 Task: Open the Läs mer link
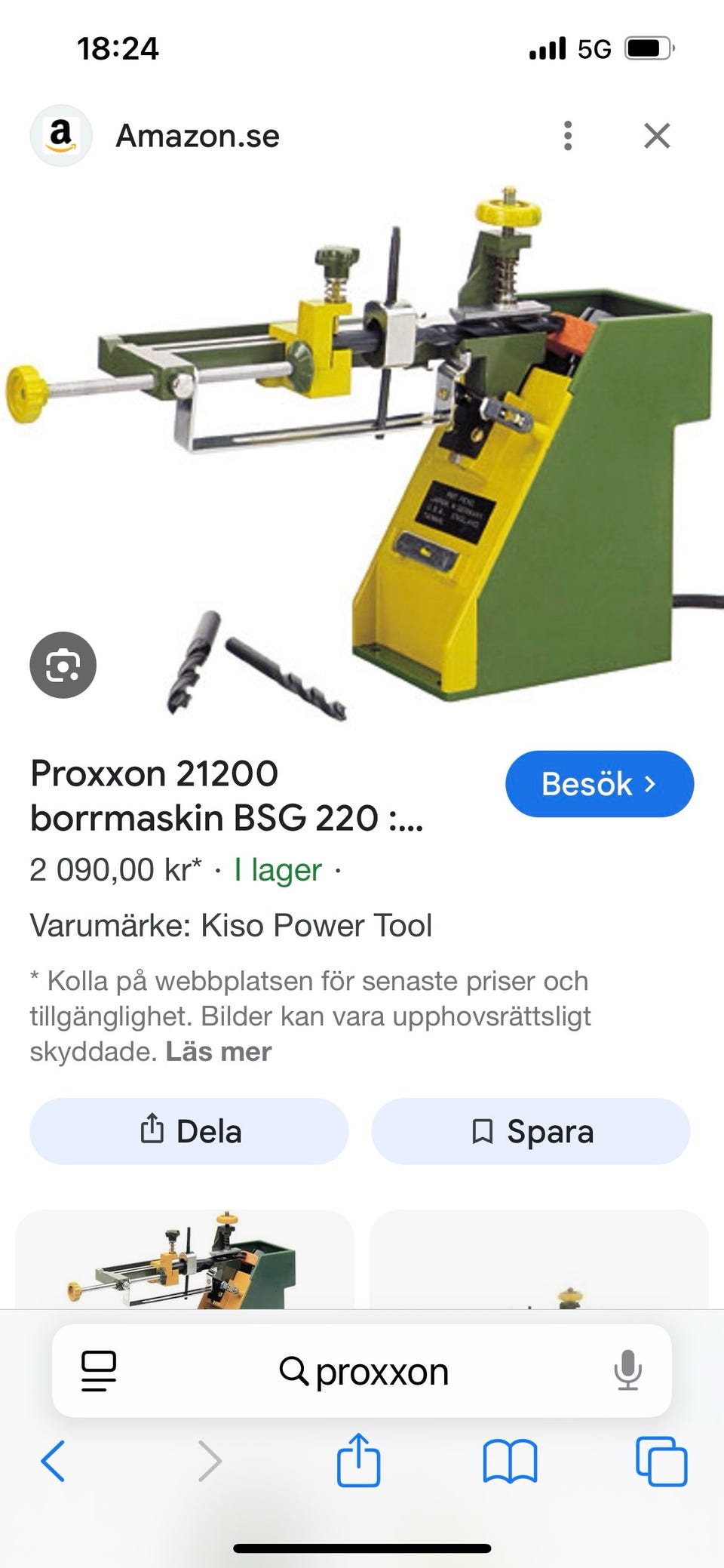(x=218, y=1051)
